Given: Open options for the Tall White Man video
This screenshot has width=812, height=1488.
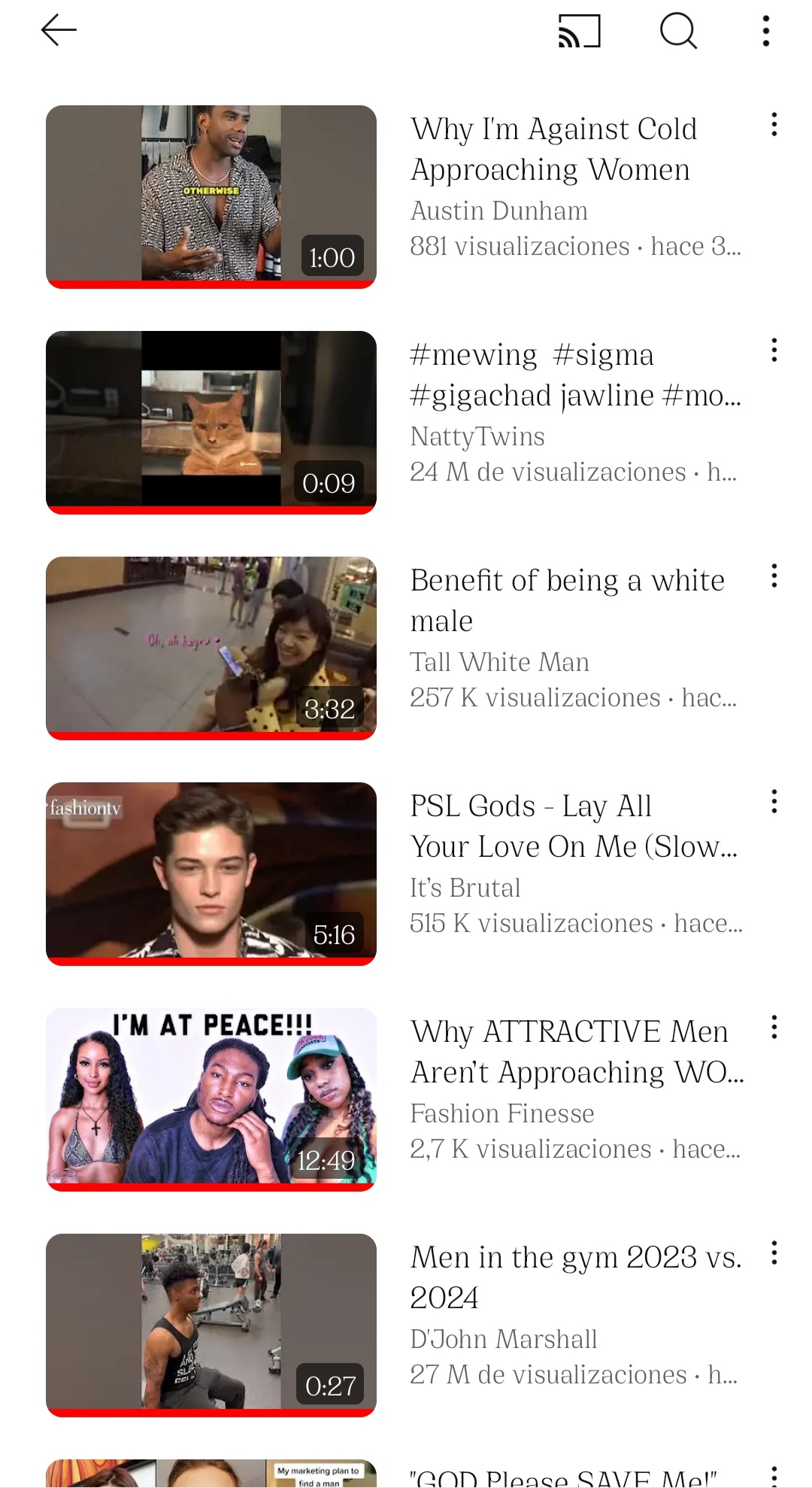Looking at the screenshot, I should coord(774,576).
